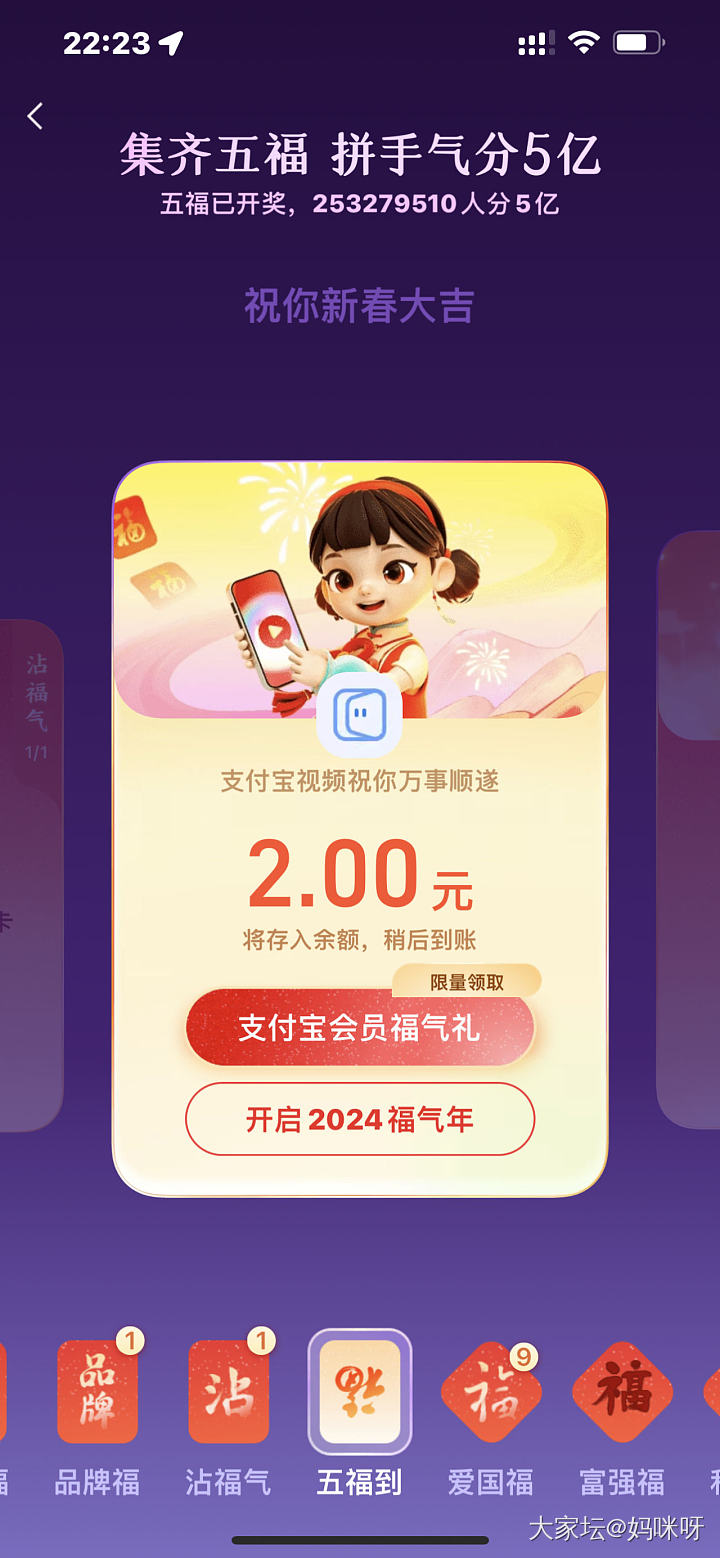Claim the 支付宝会员福气礼 gift
This screenshot has height=1558, width=720.
(360, 1028)
